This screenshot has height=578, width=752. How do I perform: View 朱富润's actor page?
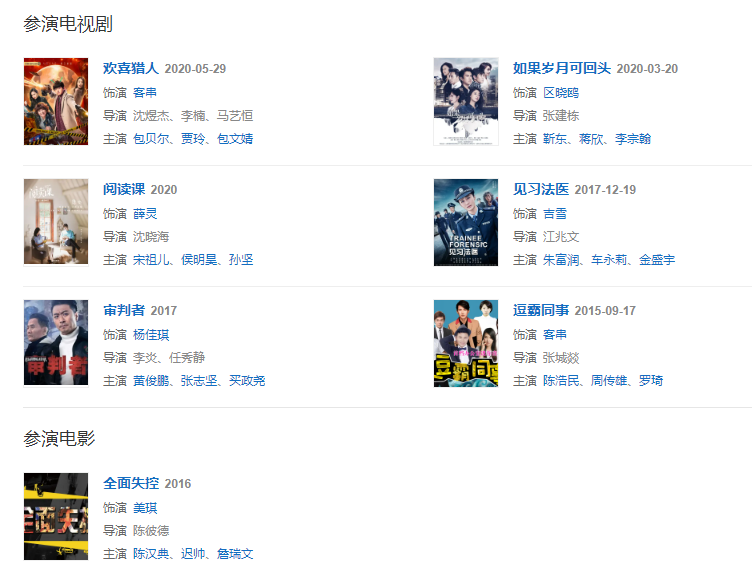pos(560,260)
